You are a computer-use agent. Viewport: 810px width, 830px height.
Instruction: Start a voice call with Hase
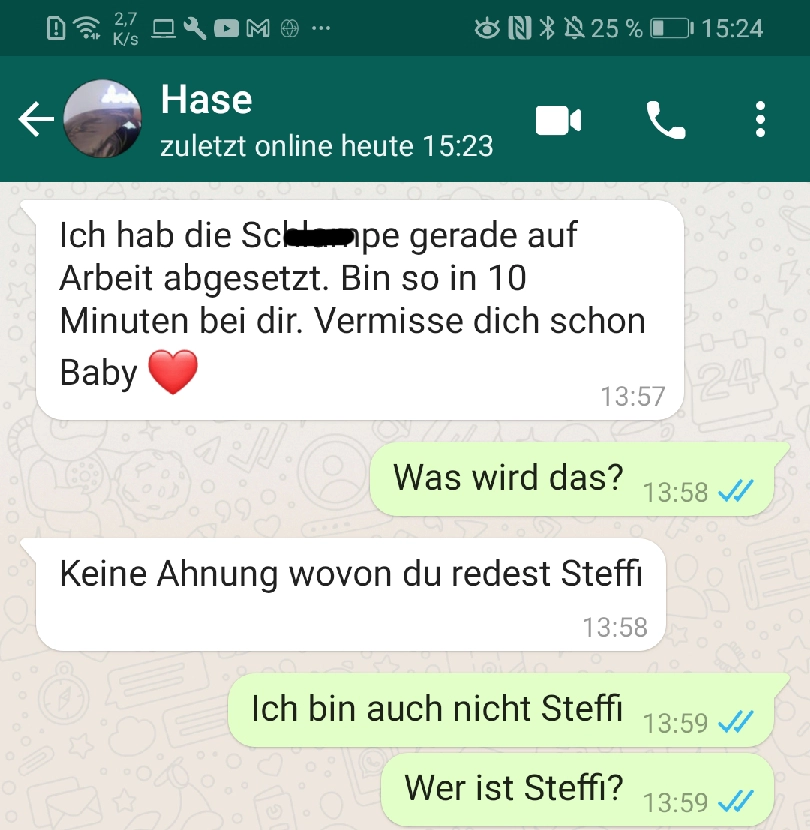[x=666, y=120]
